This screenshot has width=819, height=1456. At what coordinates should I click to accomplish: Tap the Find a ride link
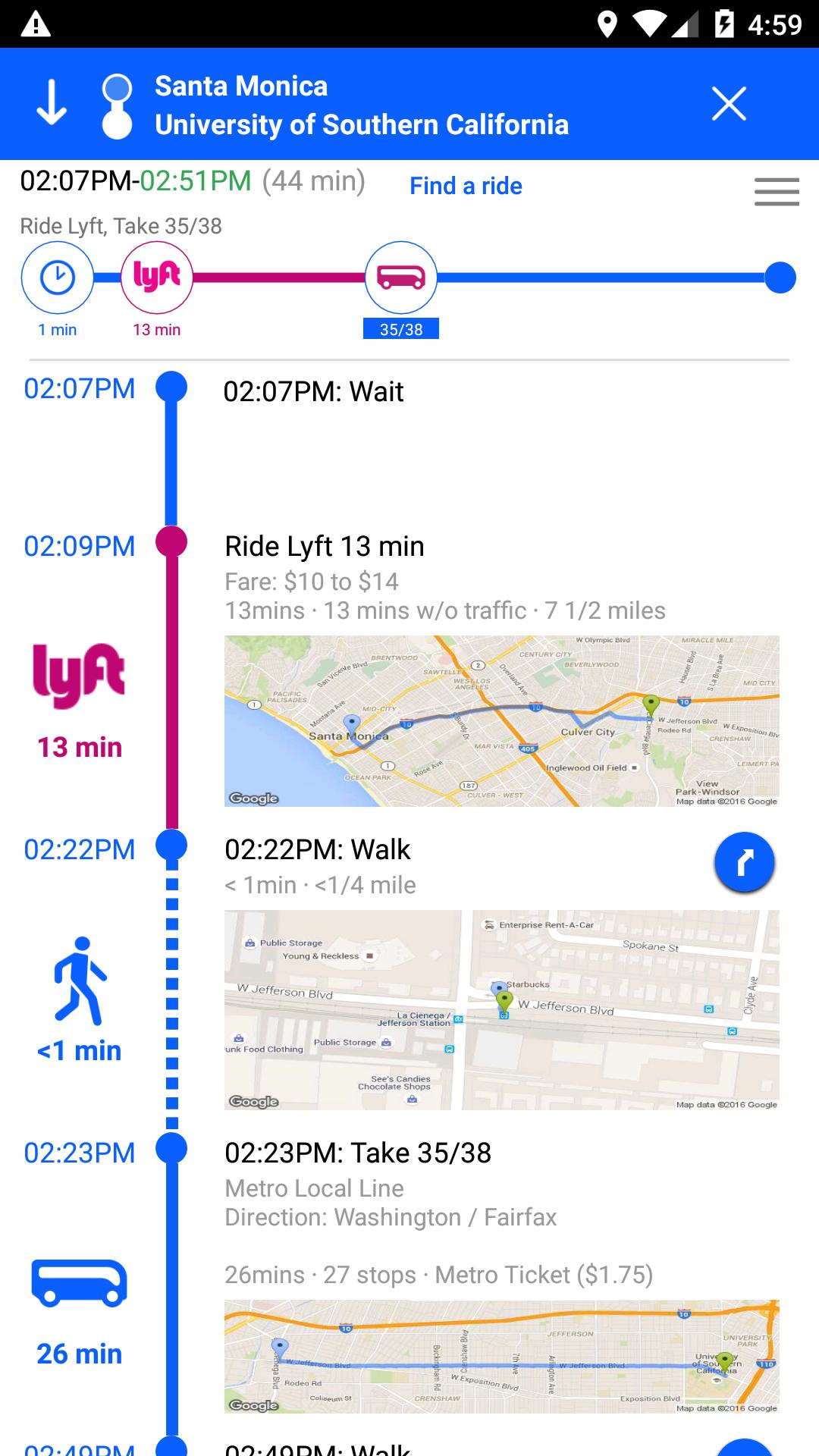point(466,186)
